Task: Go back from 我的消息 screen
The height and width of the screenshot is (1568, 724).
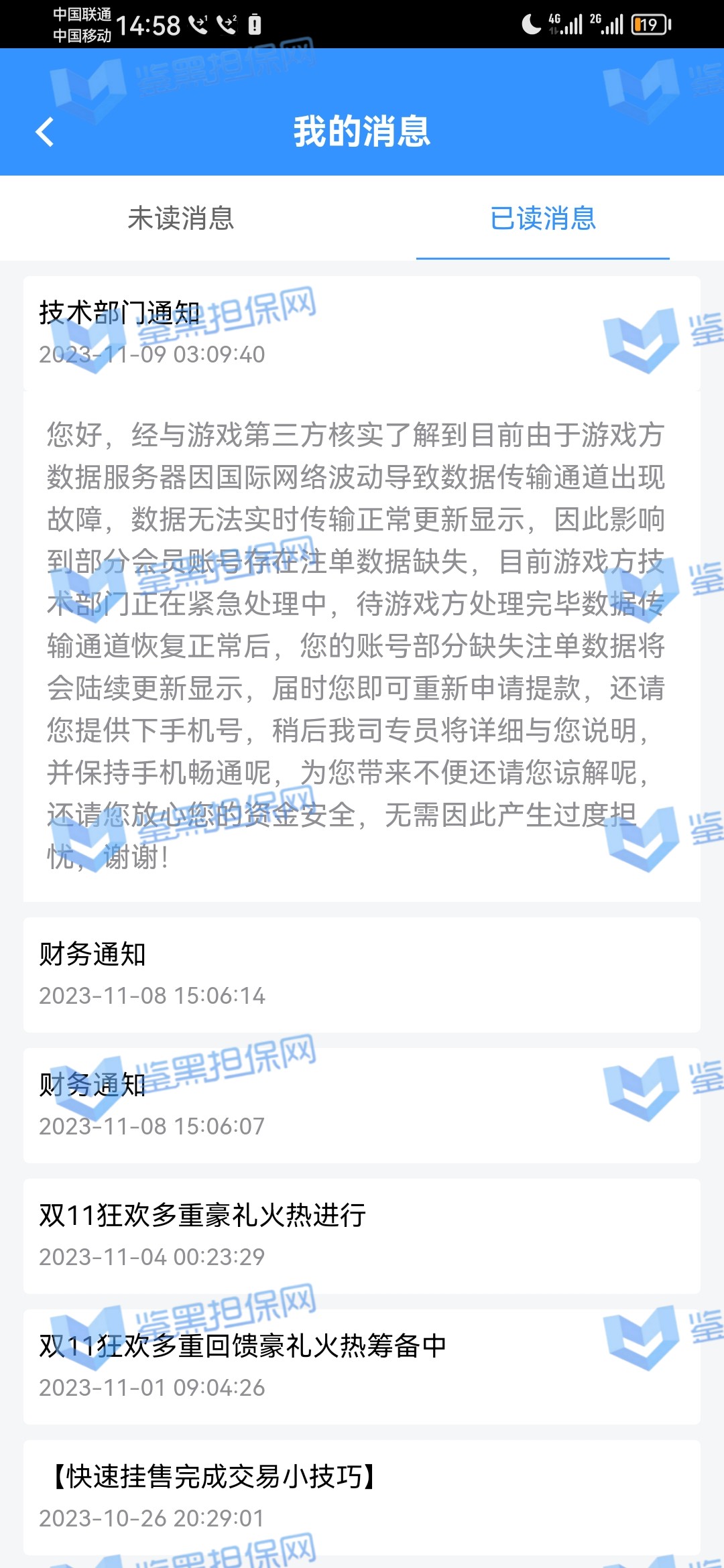Action: pos(44,131)
